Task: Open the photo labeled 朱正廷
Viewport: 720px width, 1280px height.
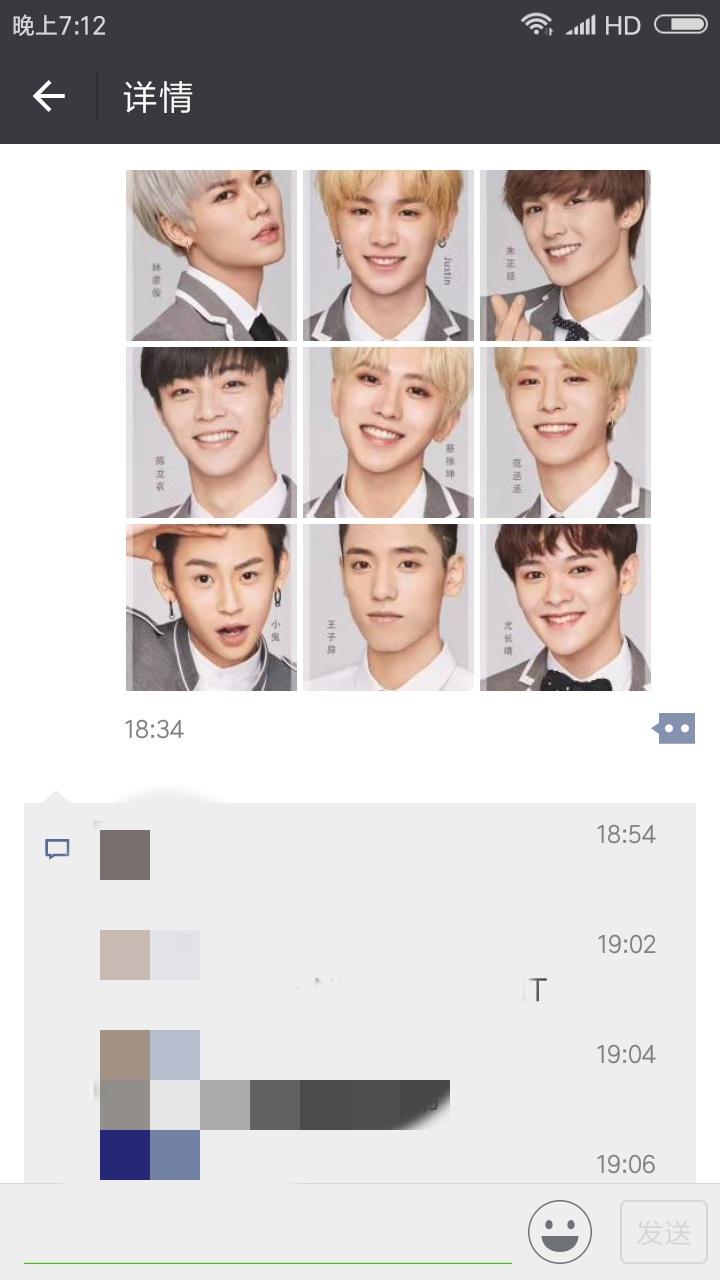Action: pos(565,255)
